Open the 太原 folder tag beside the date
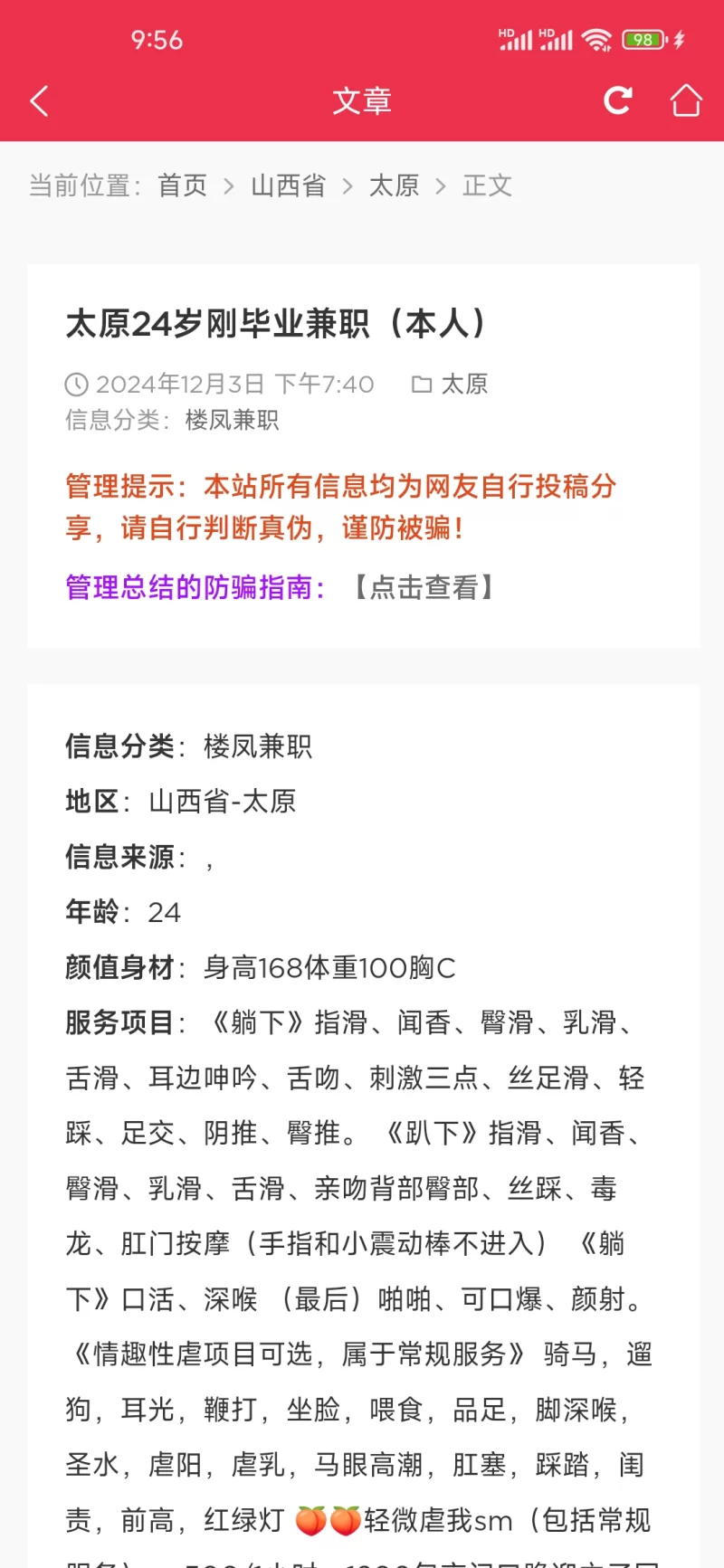This screenshot has height=1568, width=724. click(463, 385)
